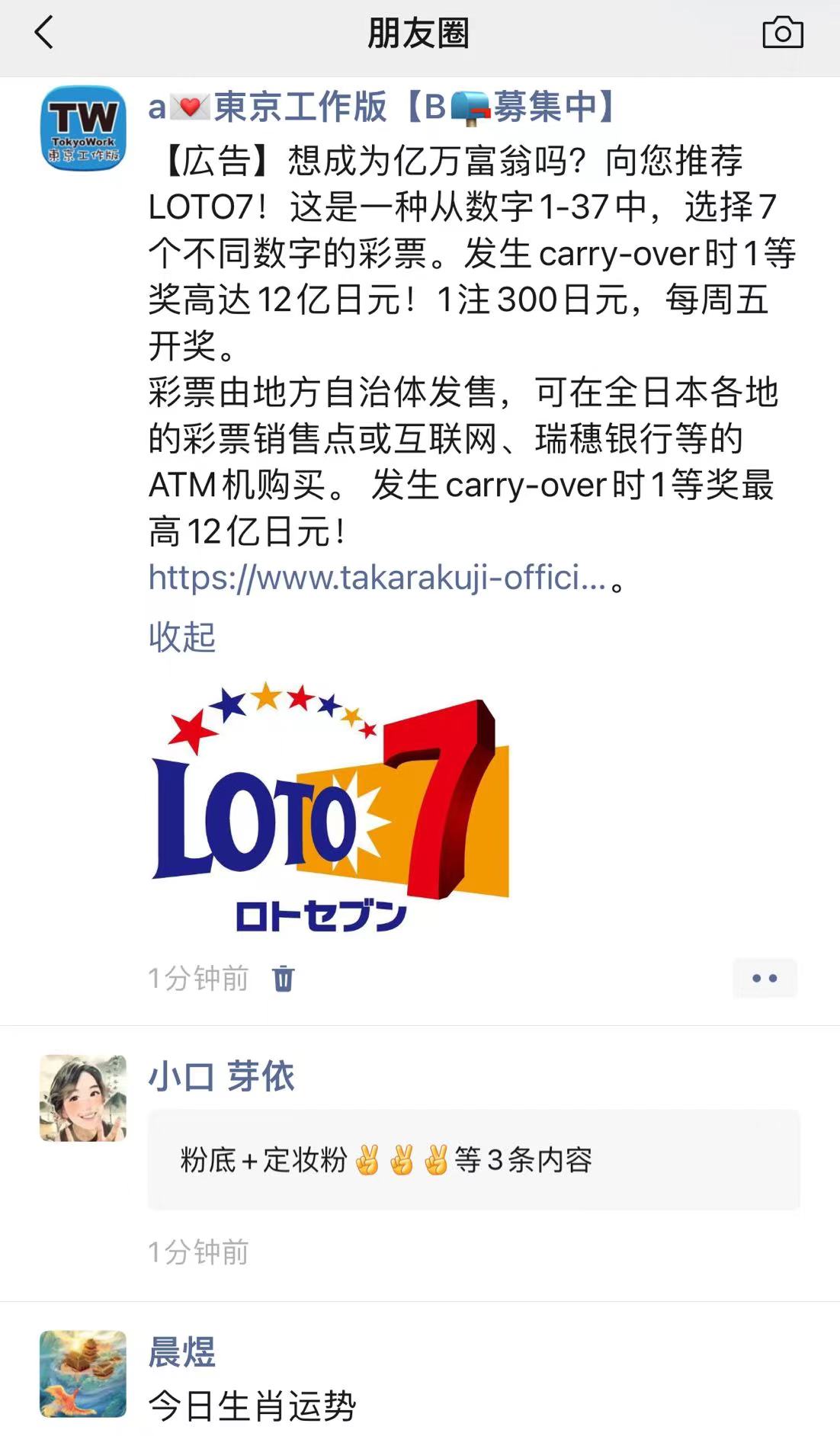Open the 粉底+定妆粉 等3条内容 card
Viewport: 840px width, 1436px height.
tap(473, 1159)
